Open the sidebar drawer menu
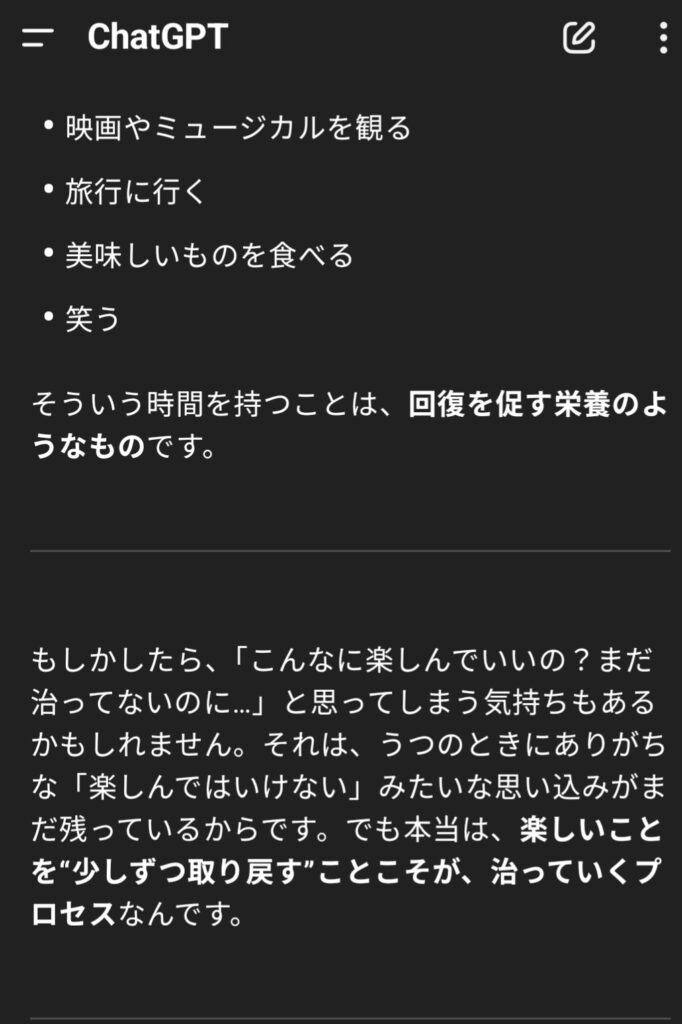 coord(37,38)
